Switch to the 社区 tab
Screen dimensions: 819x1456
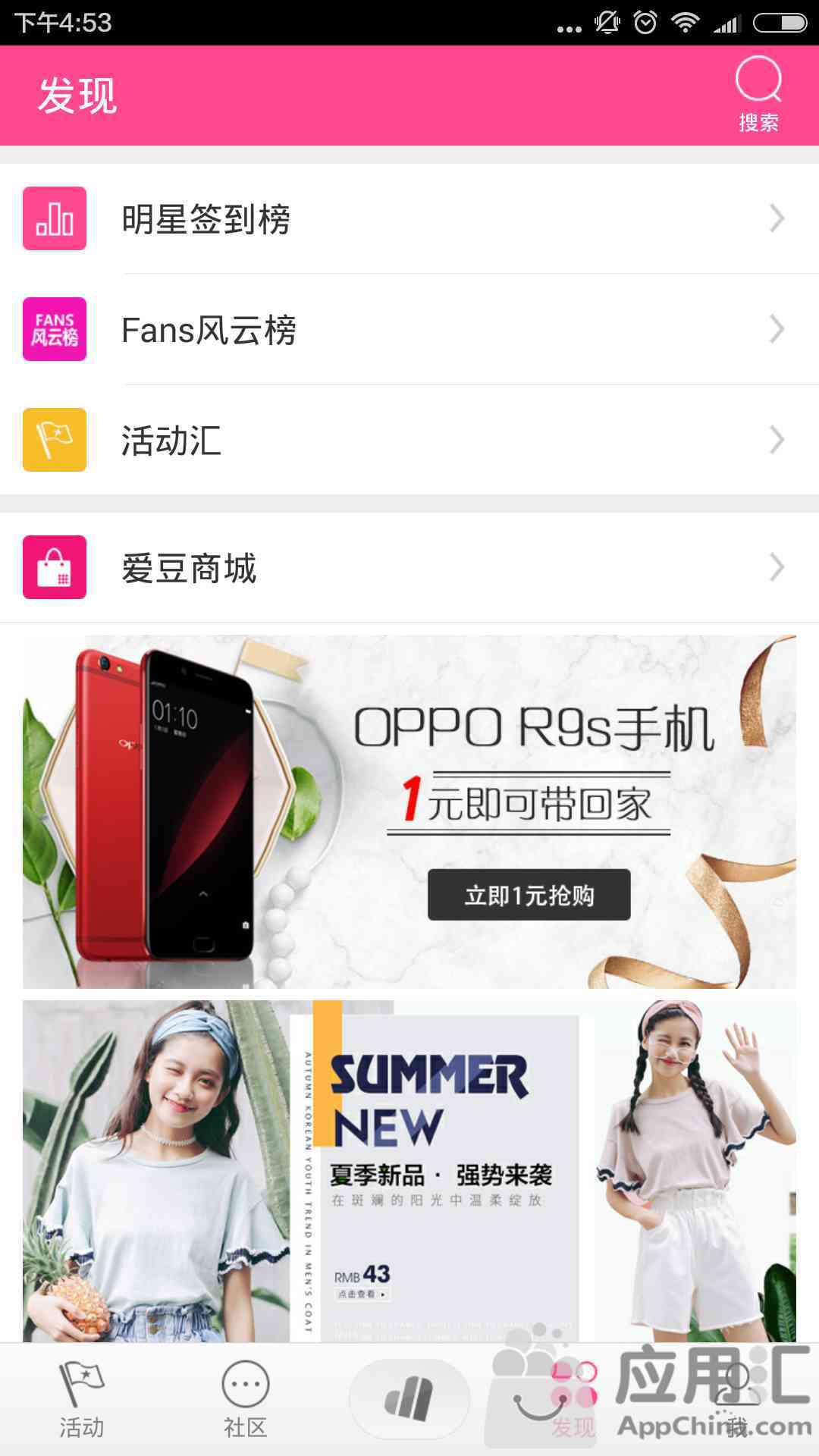tap(245, 1400)
